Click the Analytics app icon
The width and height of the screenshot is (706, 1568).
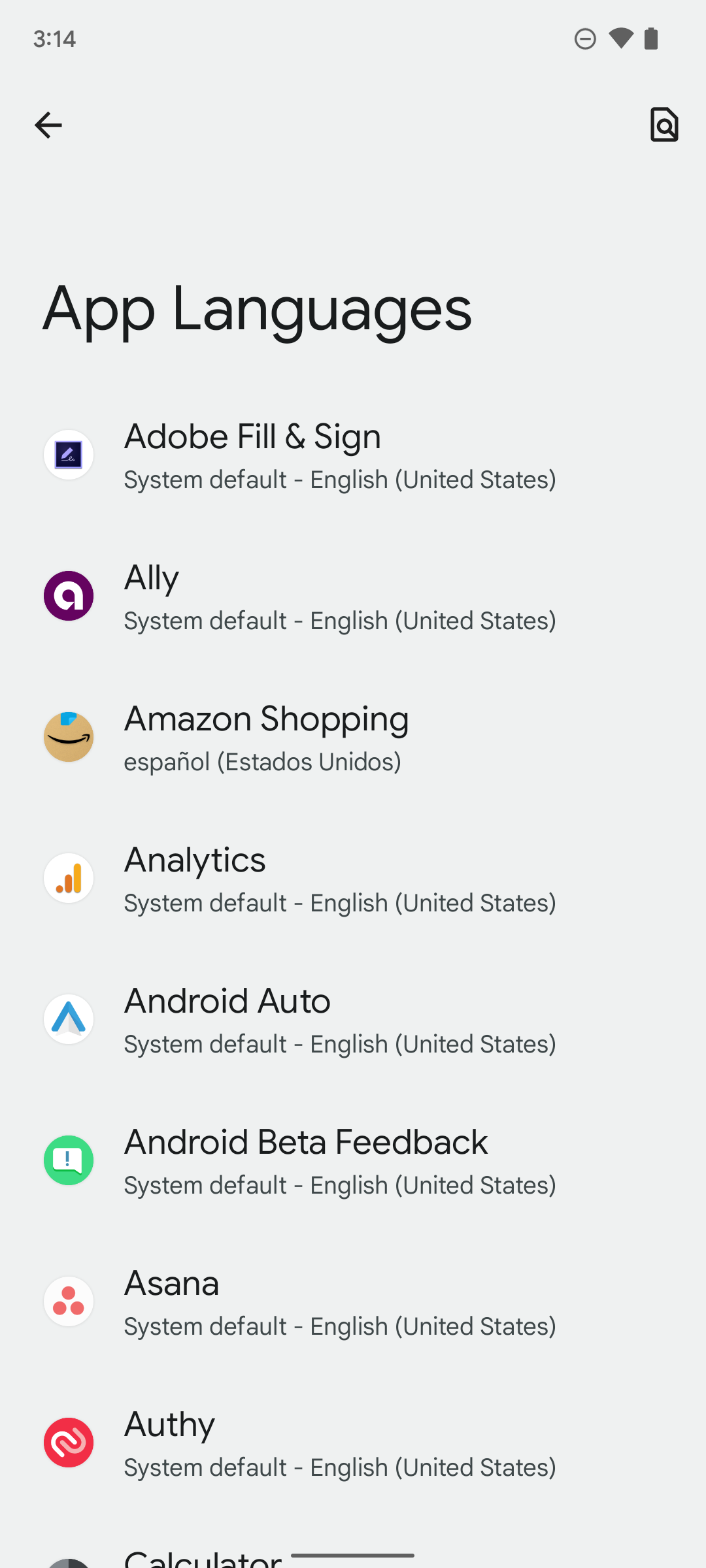(68, 878)
